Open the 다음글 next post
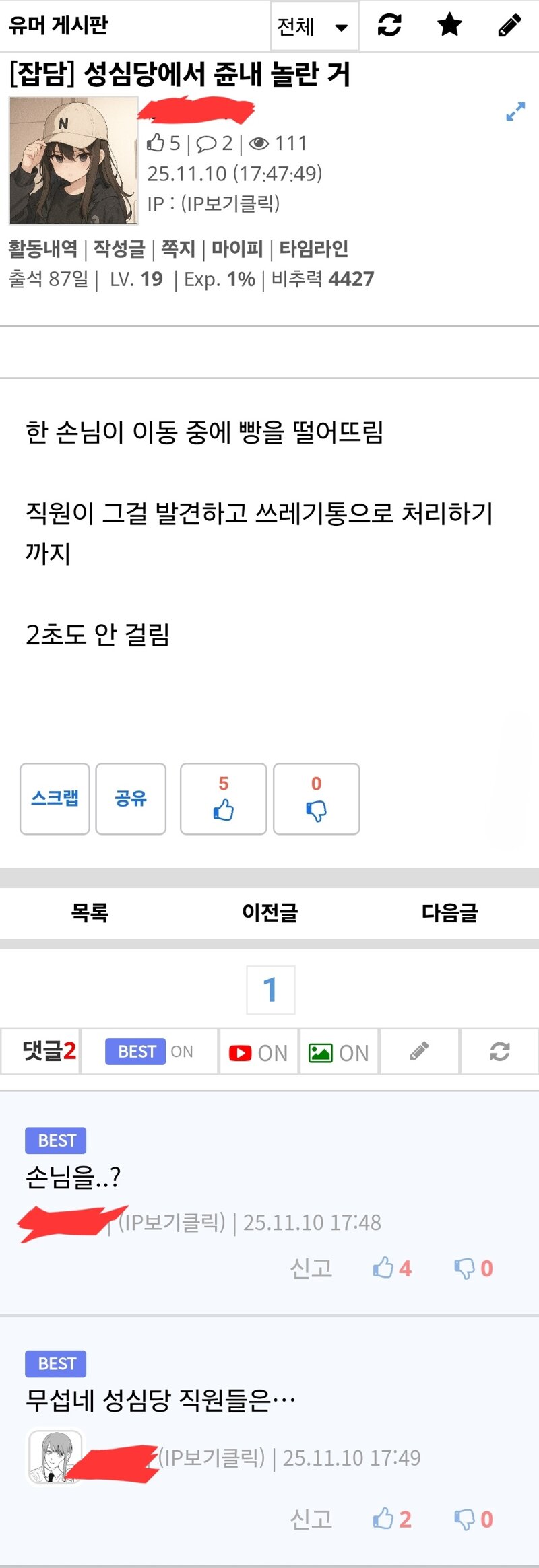This screenshot has width=539, height=1568. click(x=449, y=913)
